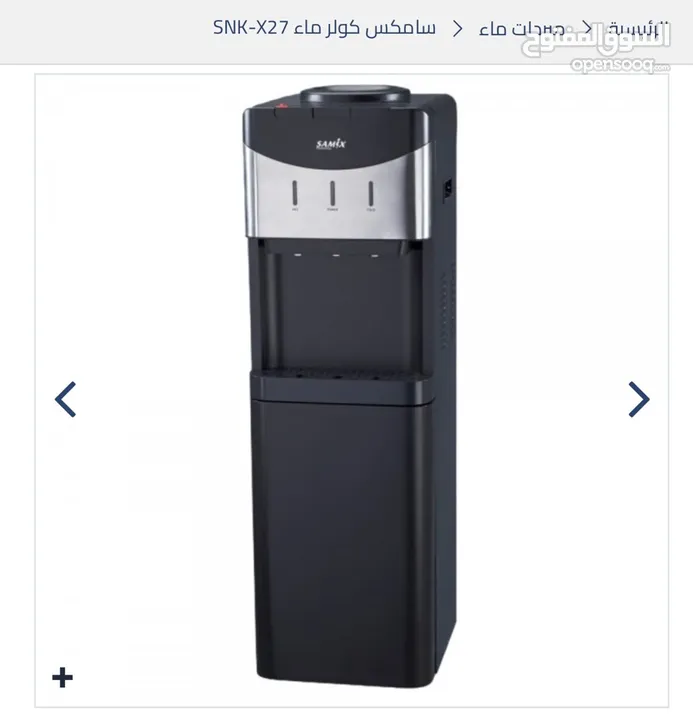The image size is (693, 720).
Task: Zoom the product photo with the plus icon
Action: point(63,677)
